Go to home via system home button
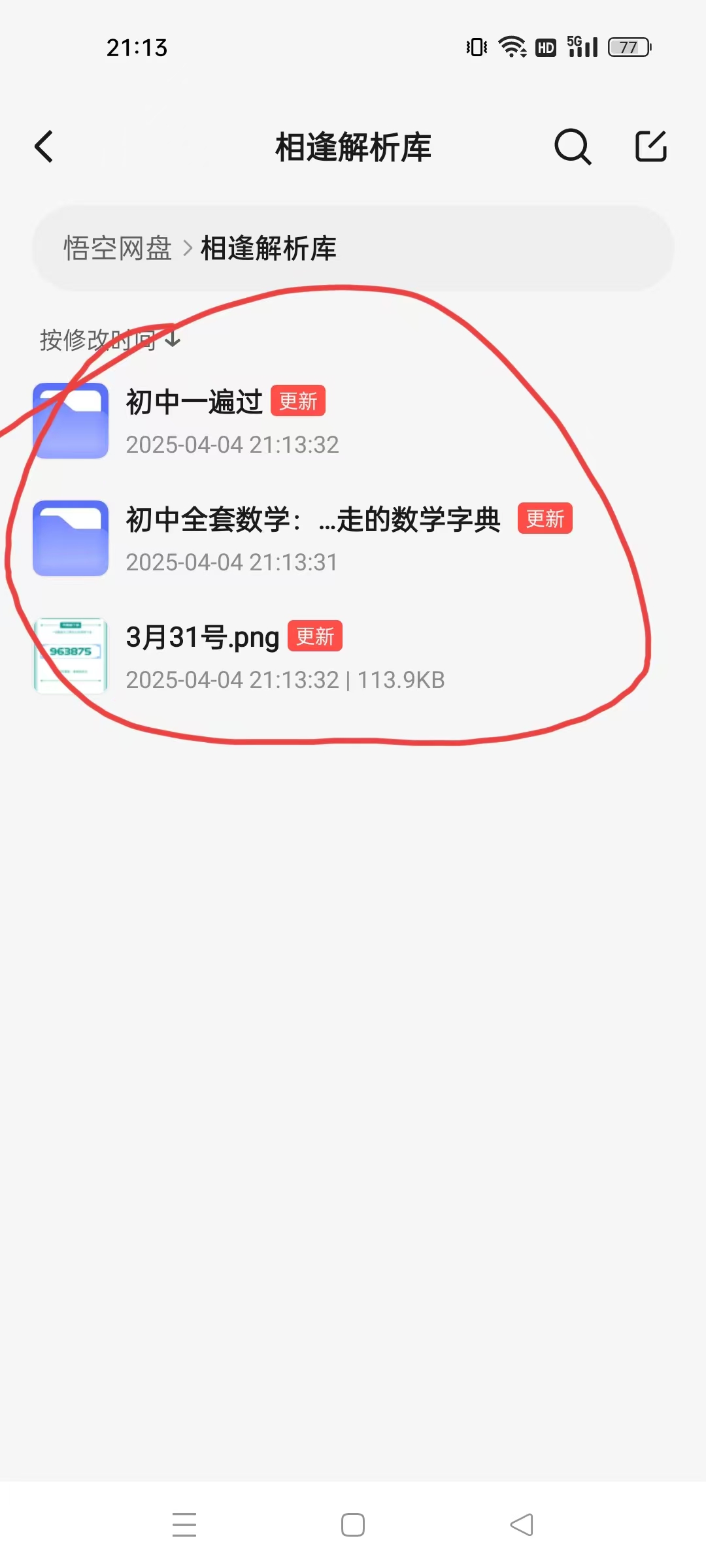The image size is (706, 1568). coord(353,1525)
